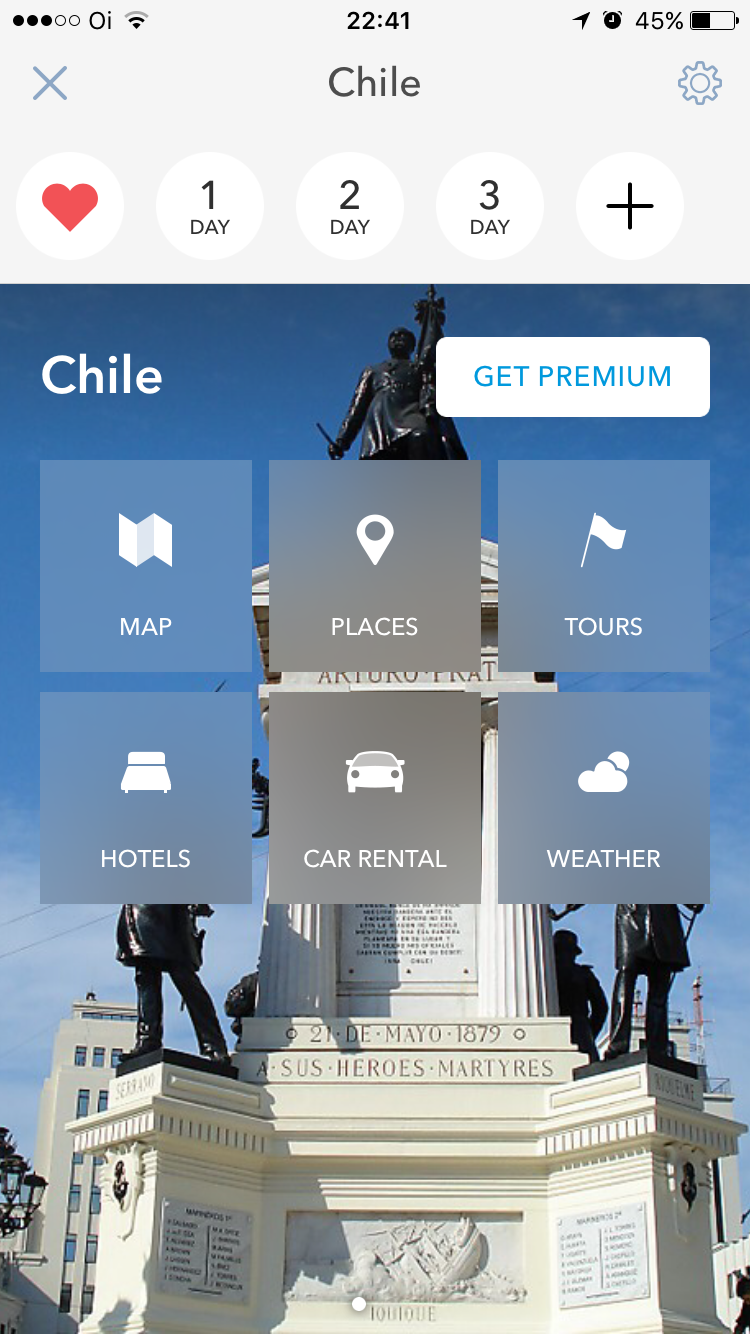Select the 3 Day itinerary
The image size is (750, 1334).
(x=490, y=207)
